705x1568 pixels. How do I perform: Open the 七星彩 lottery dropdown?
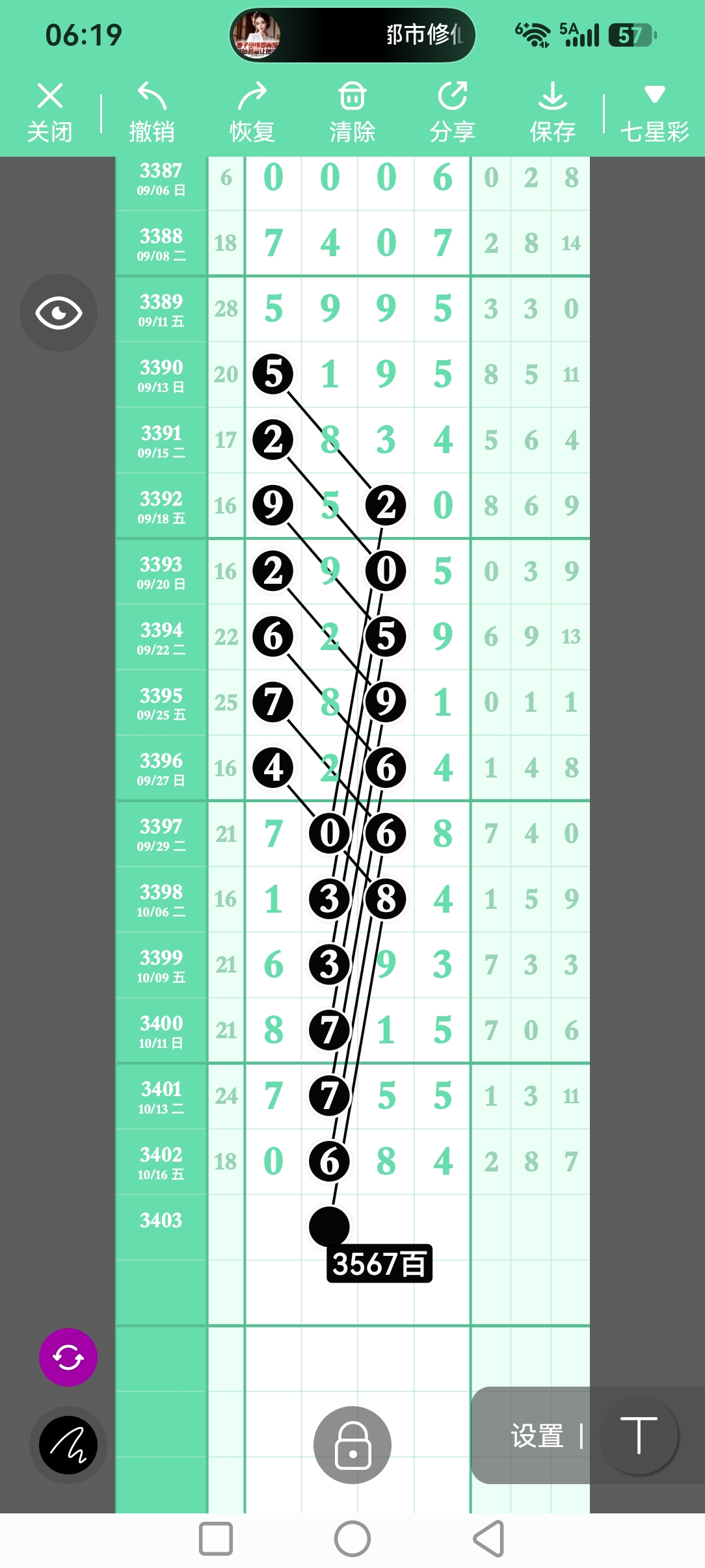(654, 112)
